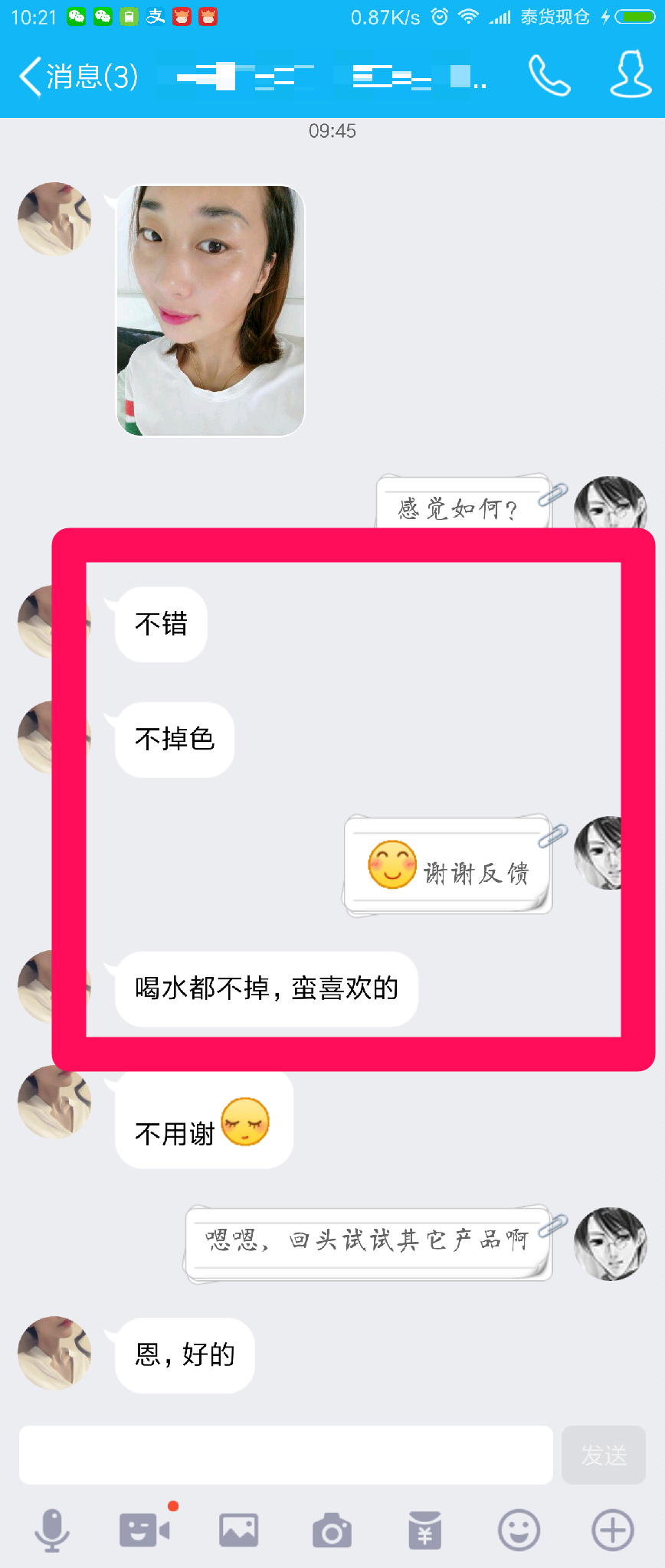Go back to the 消息(3) list
Screen dimensions: 665x1568
(x=77, y=77)
